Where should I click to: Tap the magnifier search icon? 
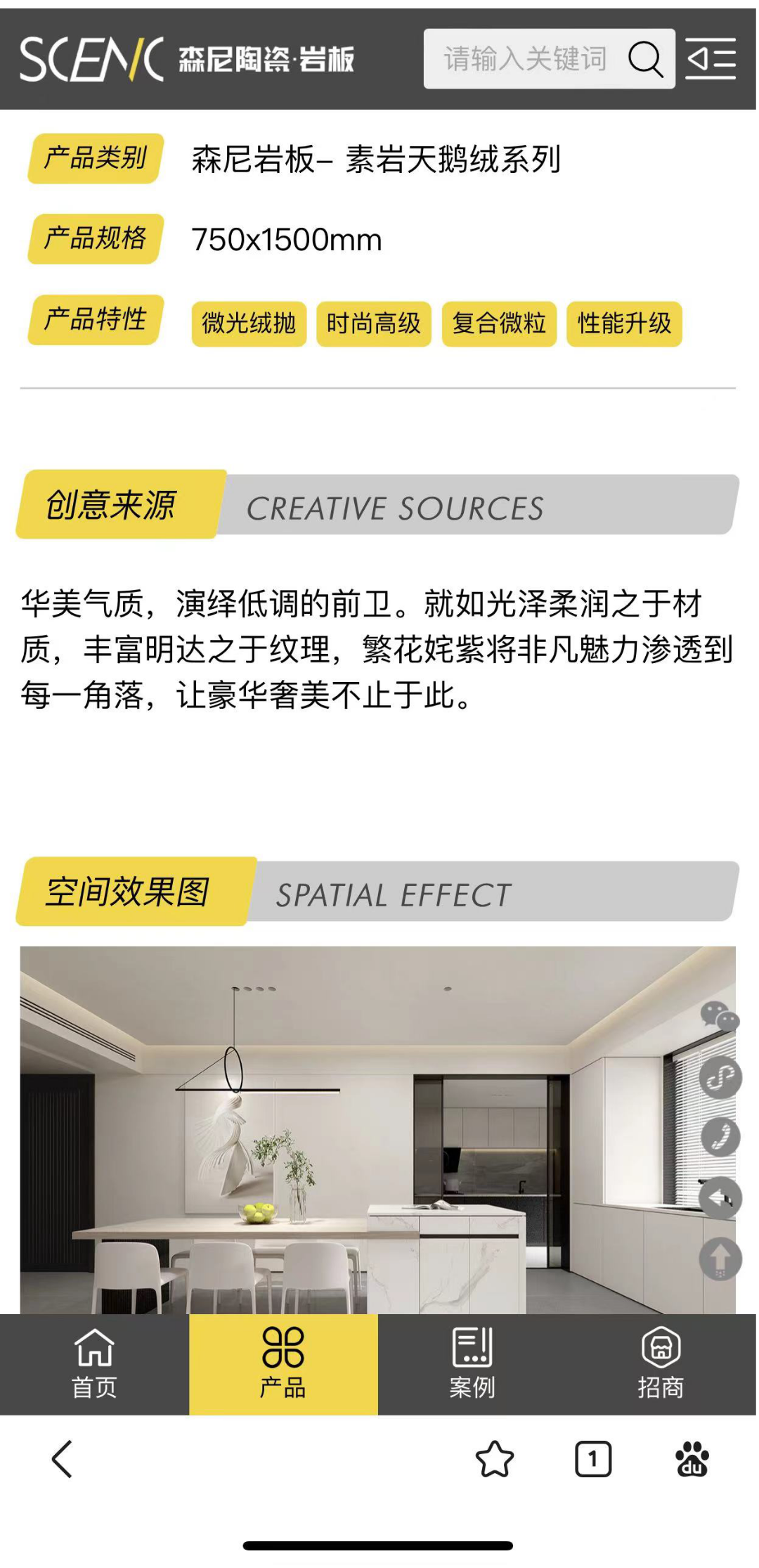point(645,59)
